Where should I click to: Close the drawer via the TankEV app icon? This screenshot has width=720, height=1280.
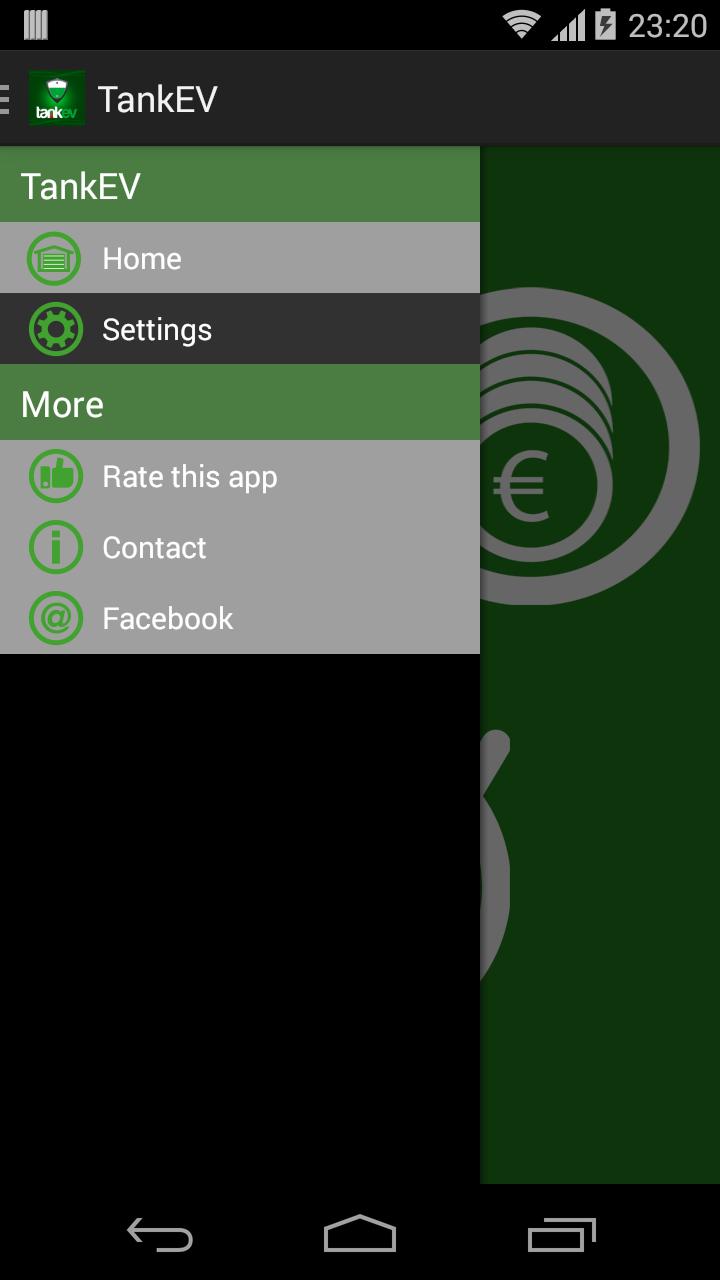coord(56,99)
